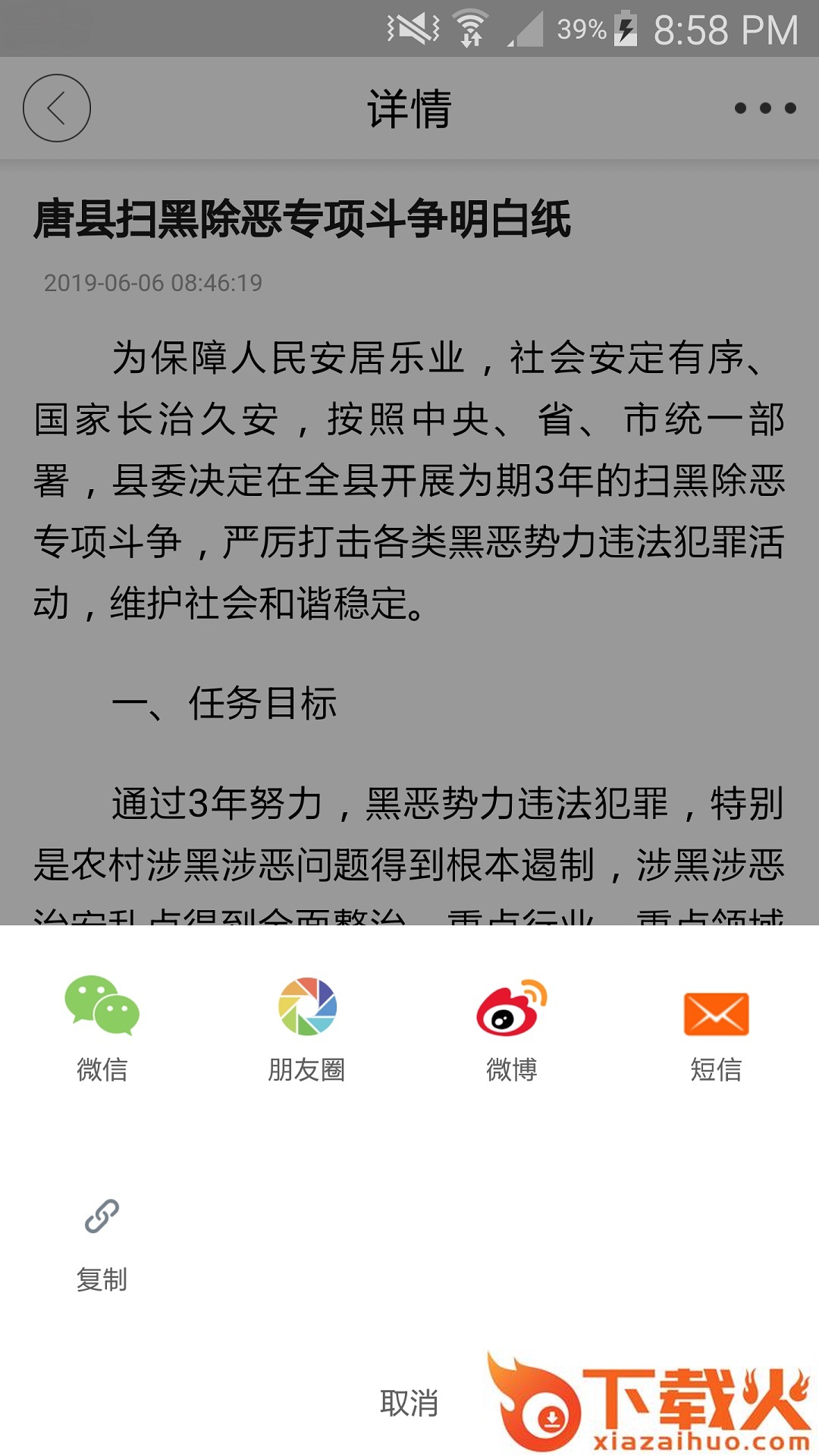Screen dimensions: 819x1456
Task: Share to WeChat Moments (朋友圈)
Action: [x=307, y=1026]
